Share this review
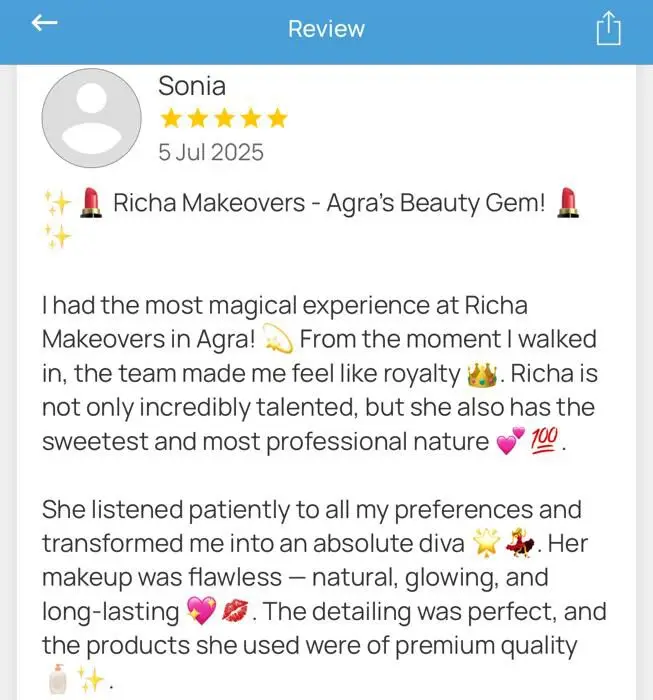Viewport: 653px width, 700px height. point(608,28)
